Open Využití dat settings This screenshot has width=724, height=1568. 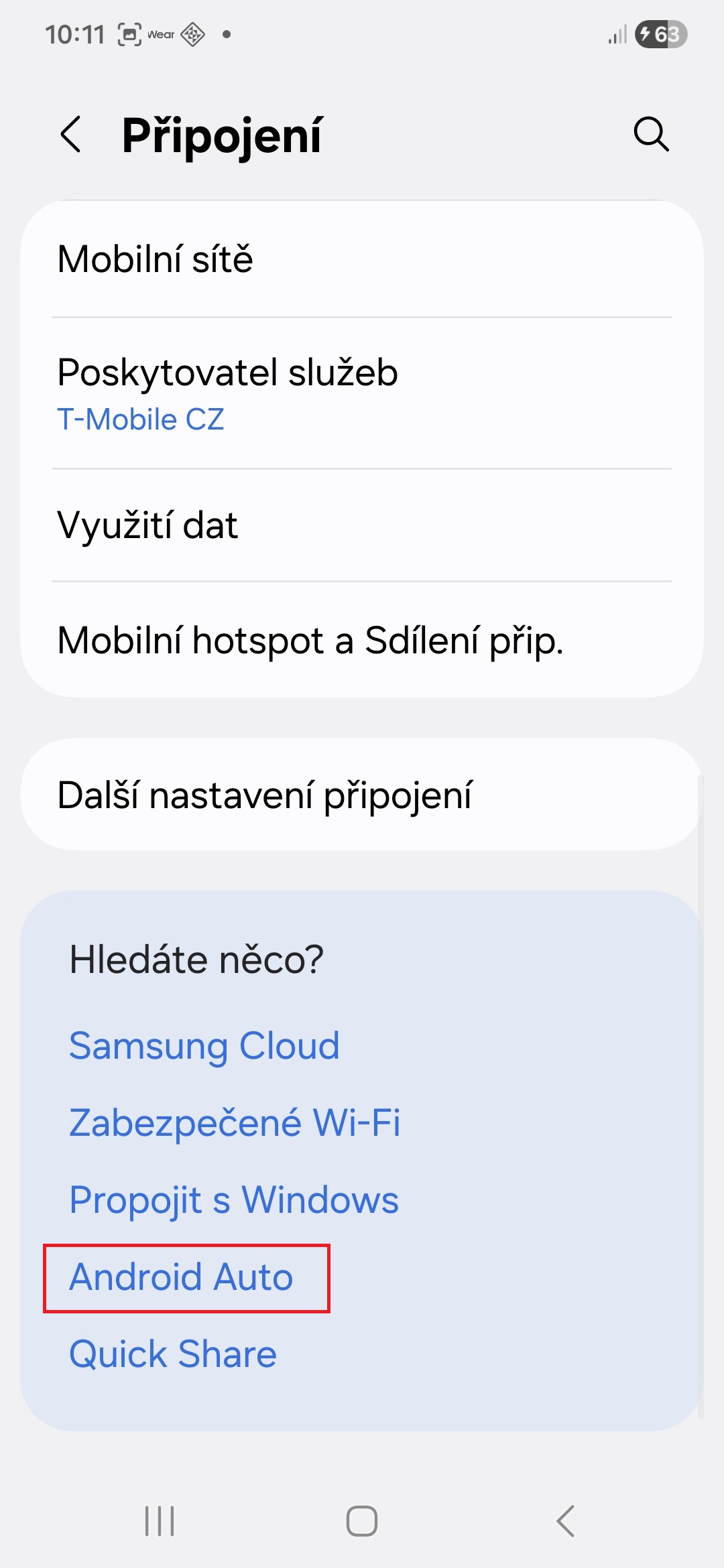tap(362, 525)
